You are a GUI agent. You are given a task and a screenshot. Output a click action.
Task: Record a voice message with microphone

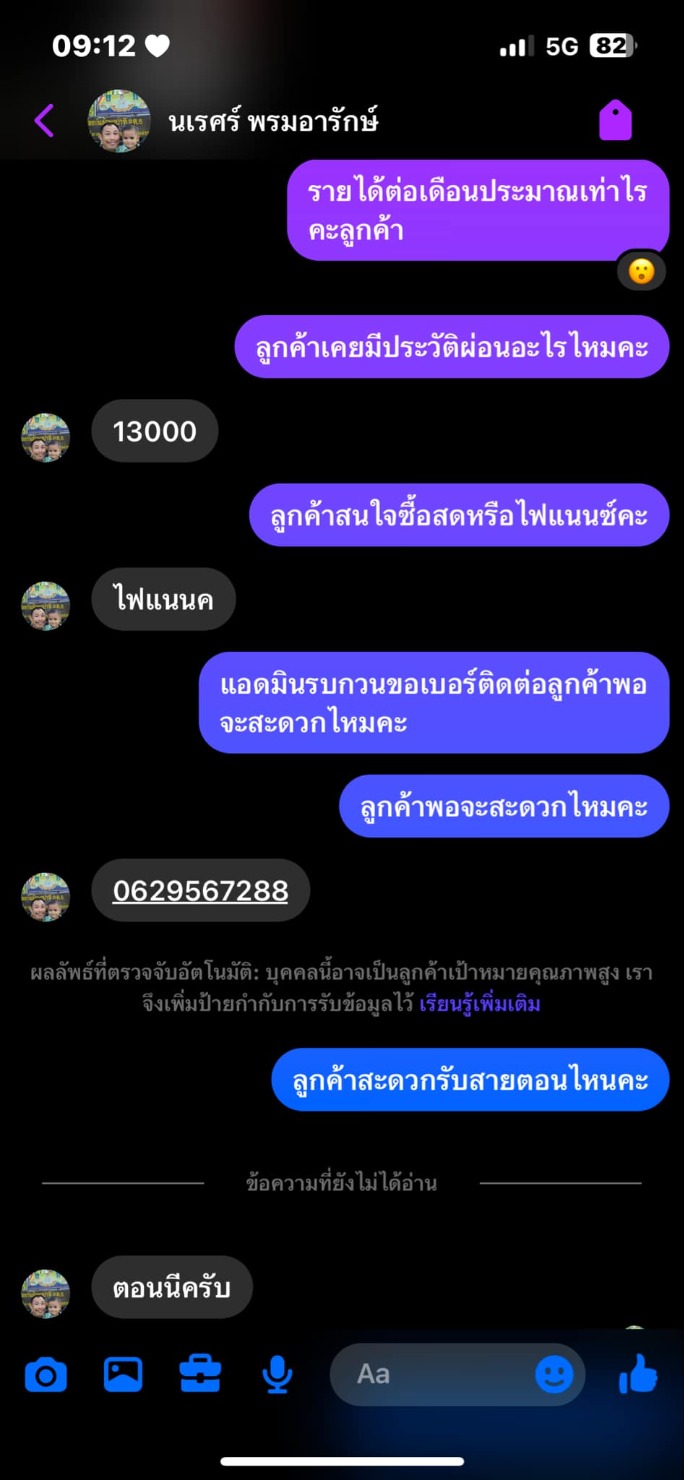(277, 1375)
